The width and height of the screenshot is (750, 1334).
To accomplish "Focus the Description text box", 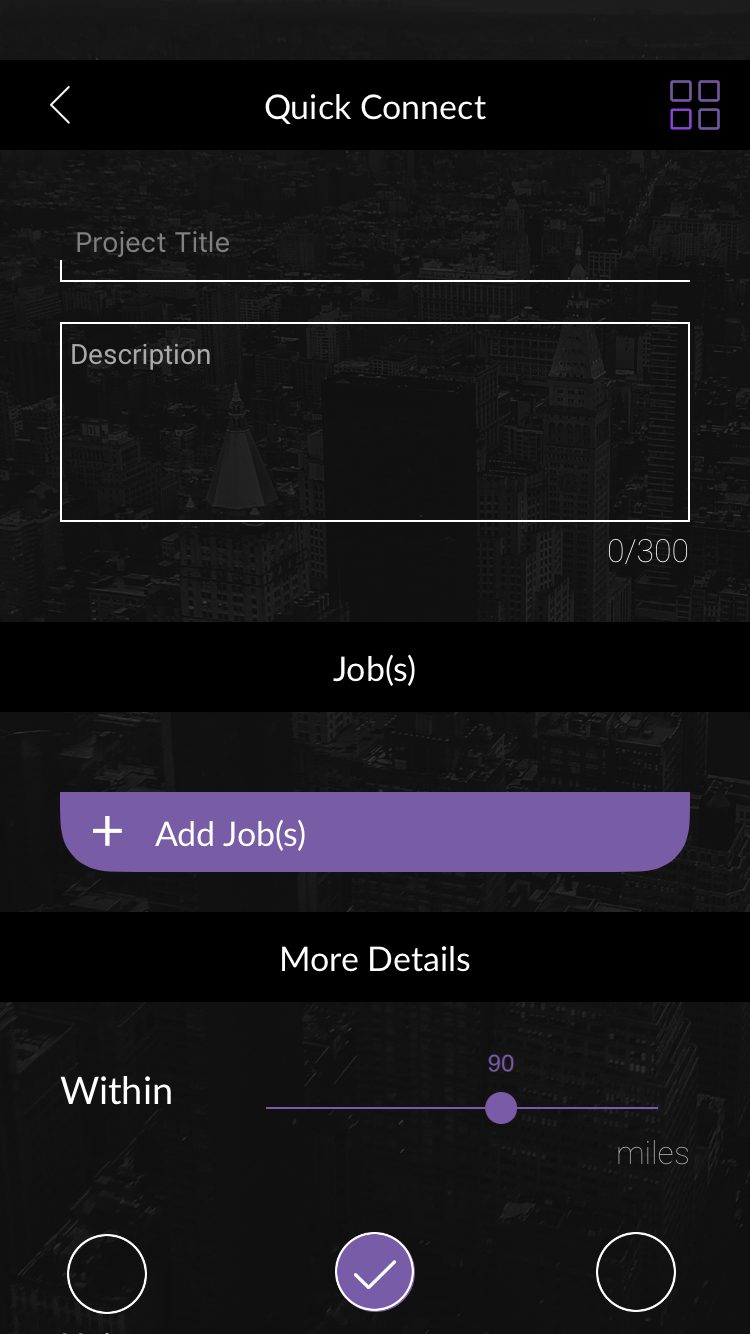I will click(x=375, y=422).
